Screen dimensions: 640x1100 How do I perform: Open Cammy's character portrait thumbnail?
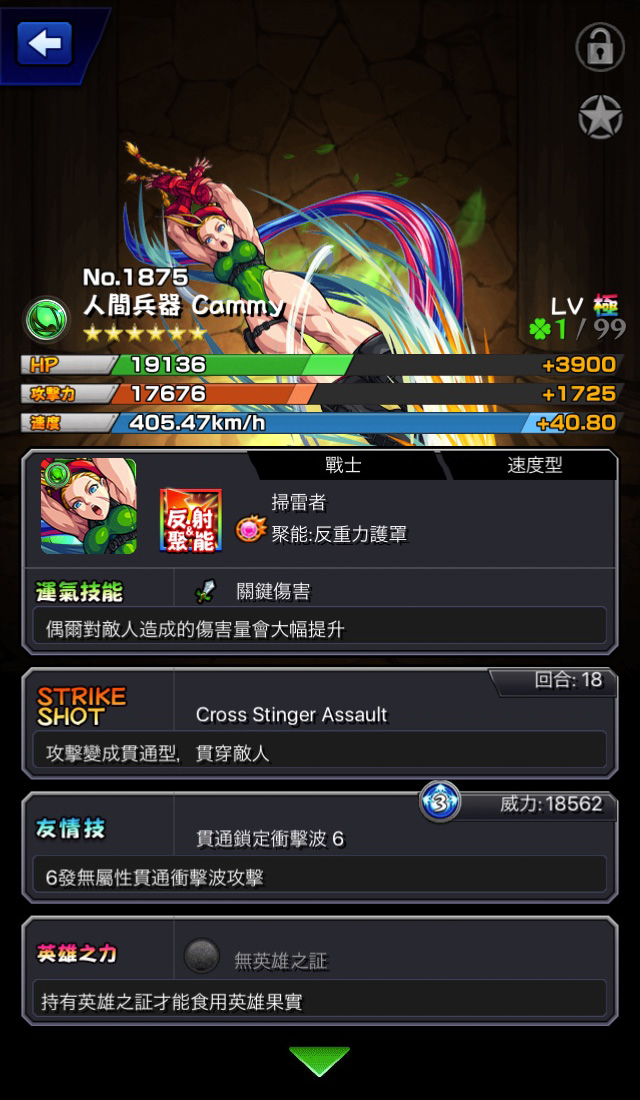pyautogui.click(x=88, y=506)
